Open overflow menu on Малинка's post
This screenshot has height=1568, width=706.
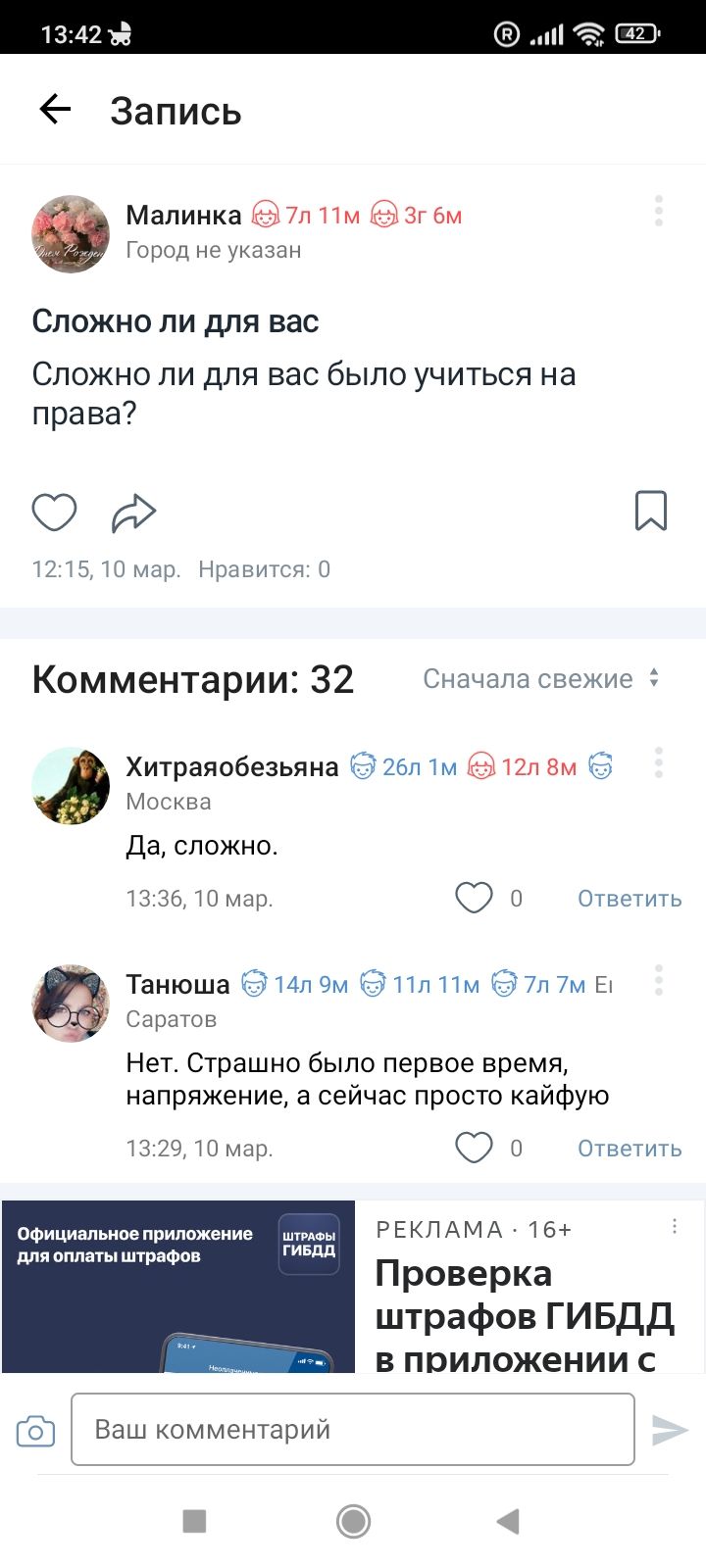659,211
